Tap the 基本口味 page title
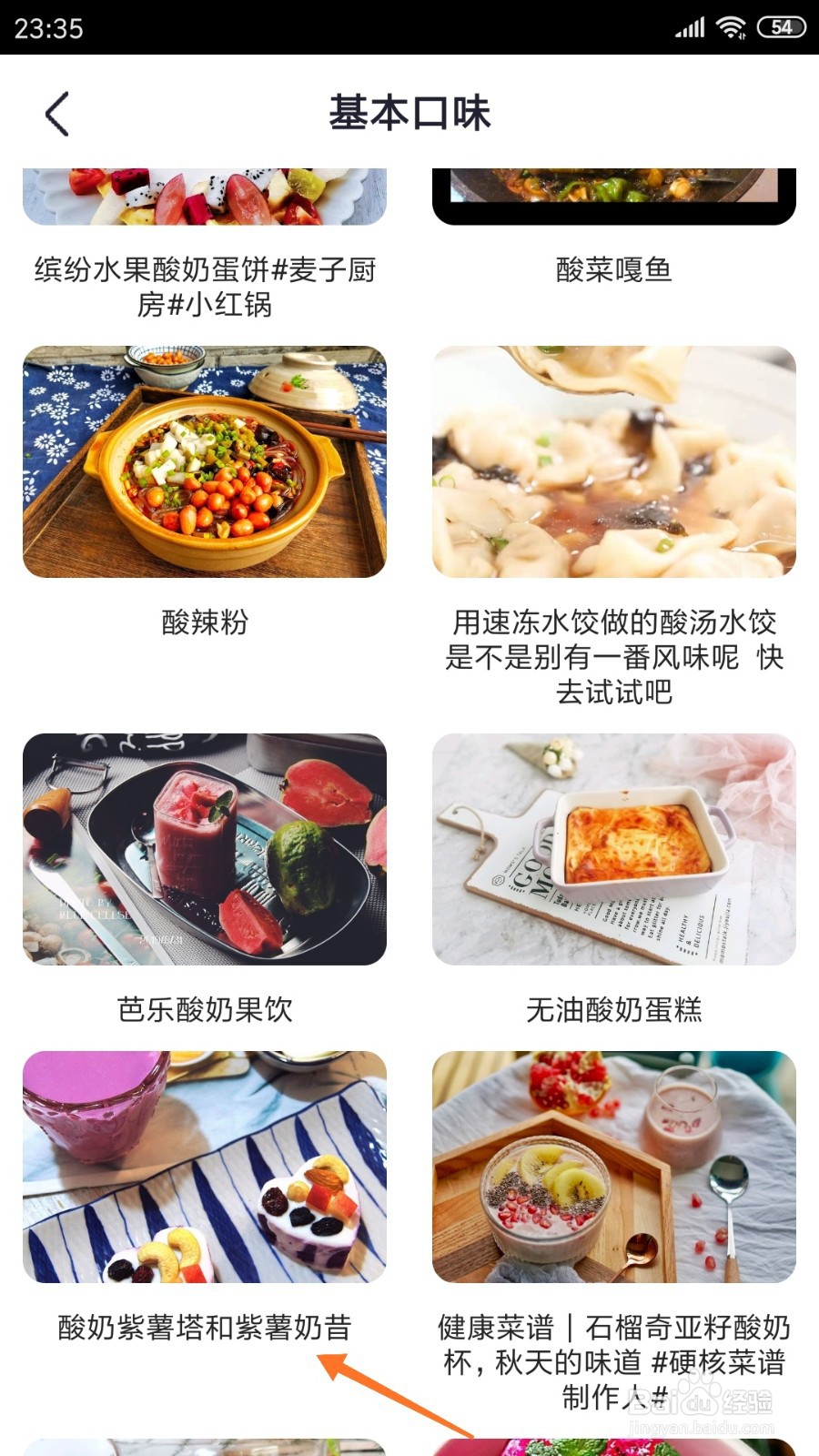This screenshot has height=1456, width=819. click(409, 113)
